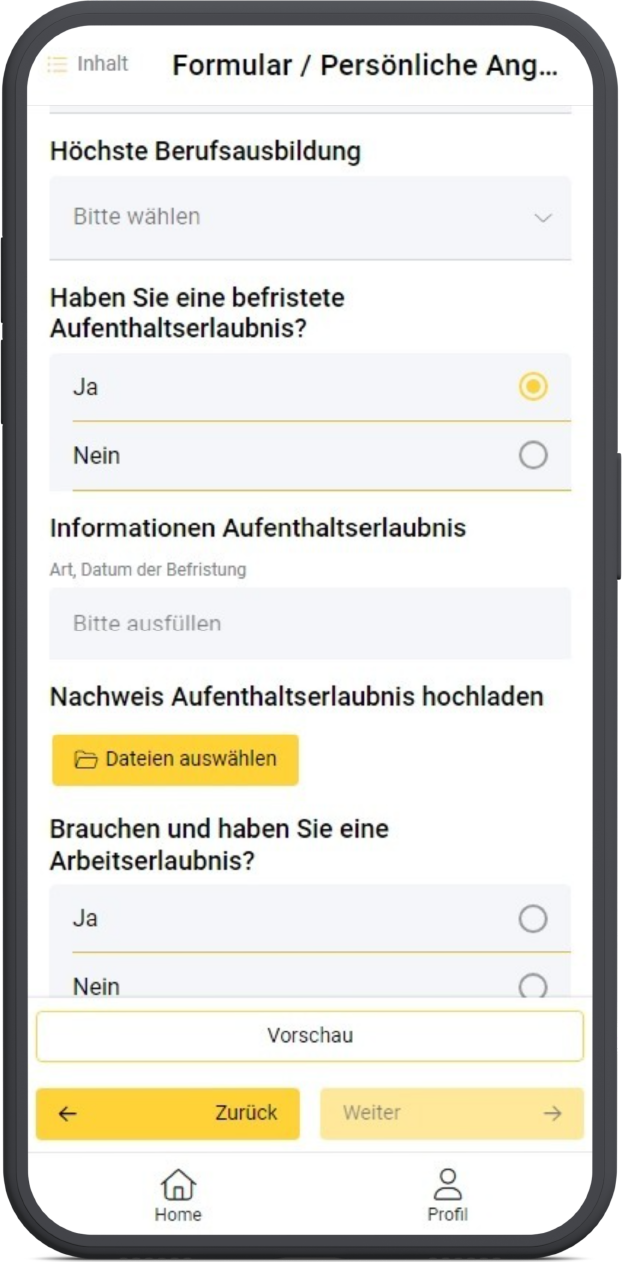The height and width of the screenshot is (1262, 623).
Task: Go back with the Zurück button
Action: pyautogui.click(x=168, y=1114)
